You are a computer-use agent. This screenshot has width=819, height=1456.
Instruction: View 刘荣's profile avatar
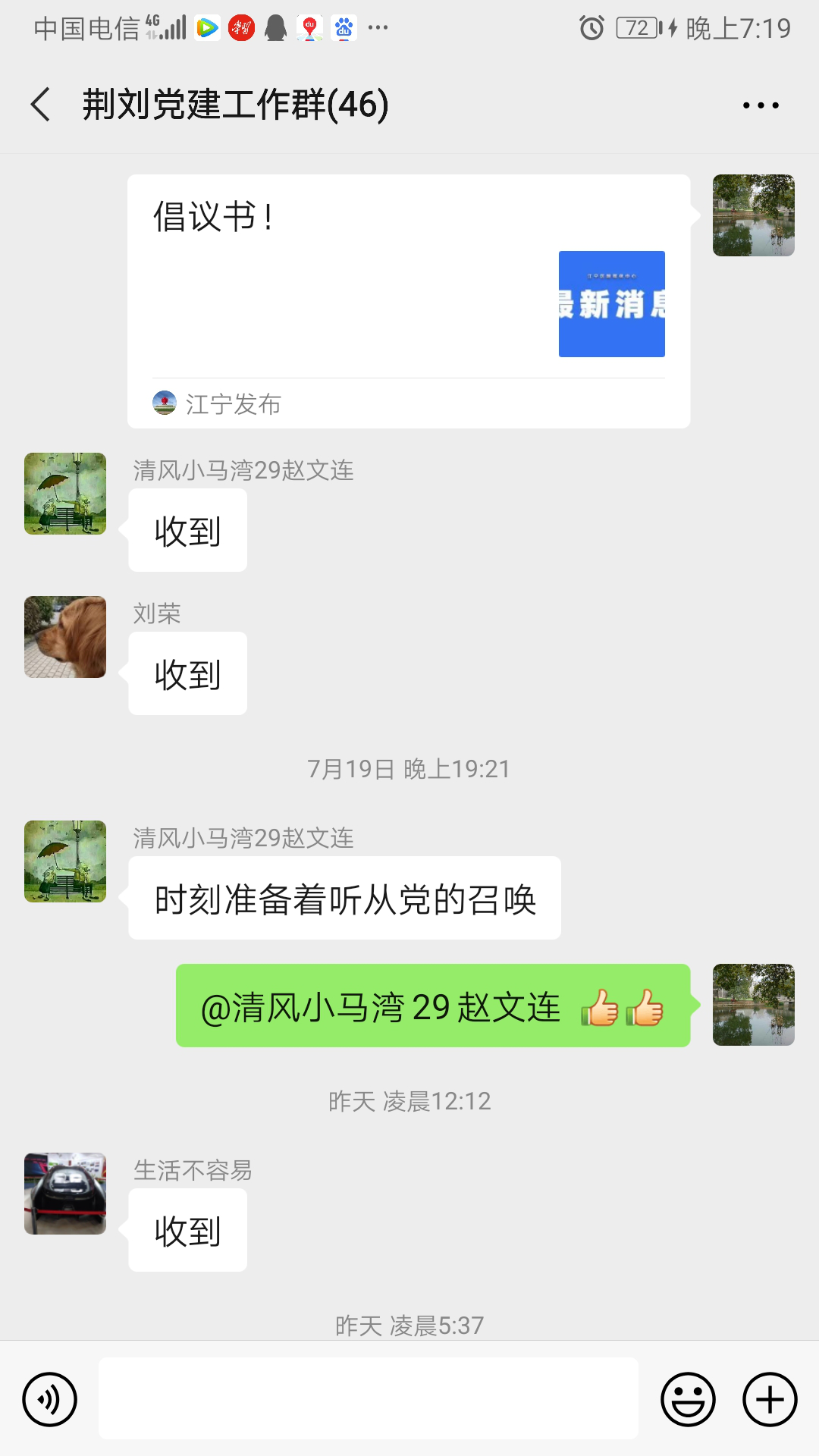[x=65, y=637]
